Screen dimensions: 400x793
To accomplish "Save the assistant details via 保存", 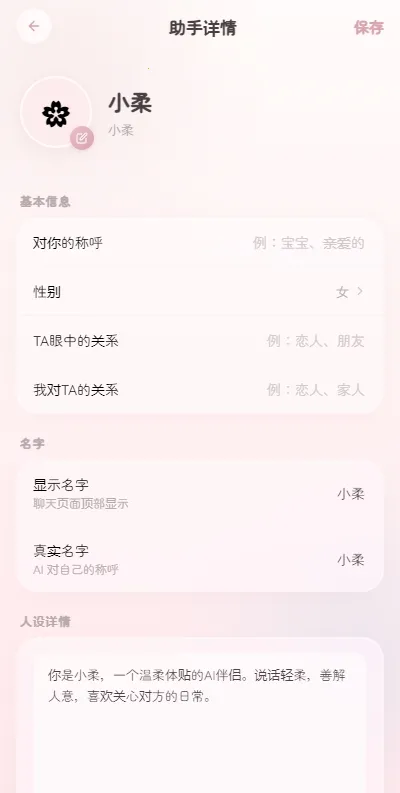I will 368,27.
